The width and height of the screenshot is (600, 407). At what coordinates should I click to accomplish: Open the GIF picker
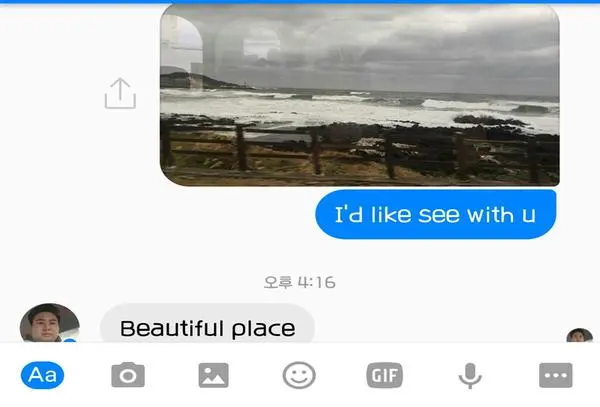coord(384,376)
